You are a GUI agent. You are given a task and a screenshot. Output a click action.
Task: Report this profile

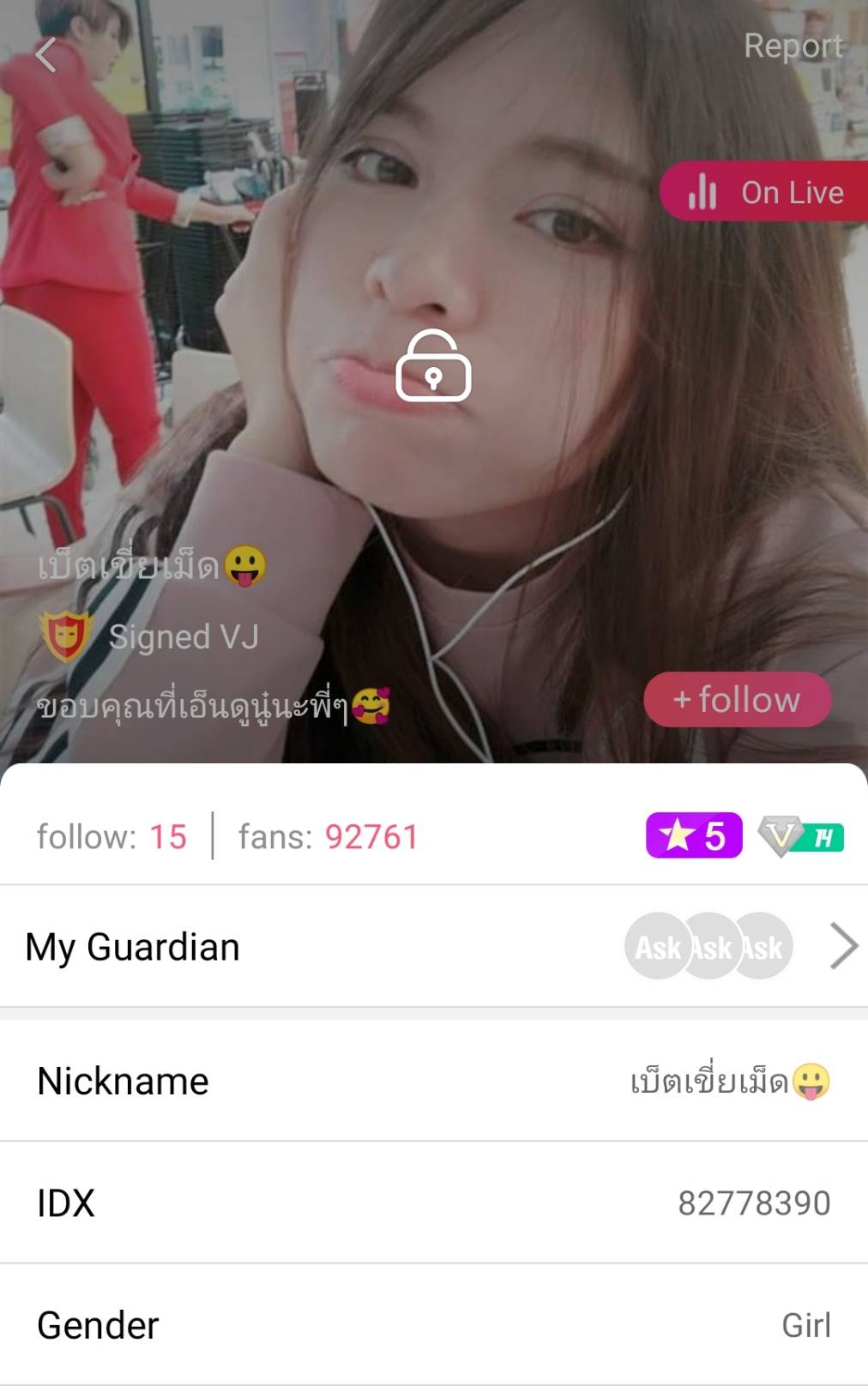click(x=793, y=46)
